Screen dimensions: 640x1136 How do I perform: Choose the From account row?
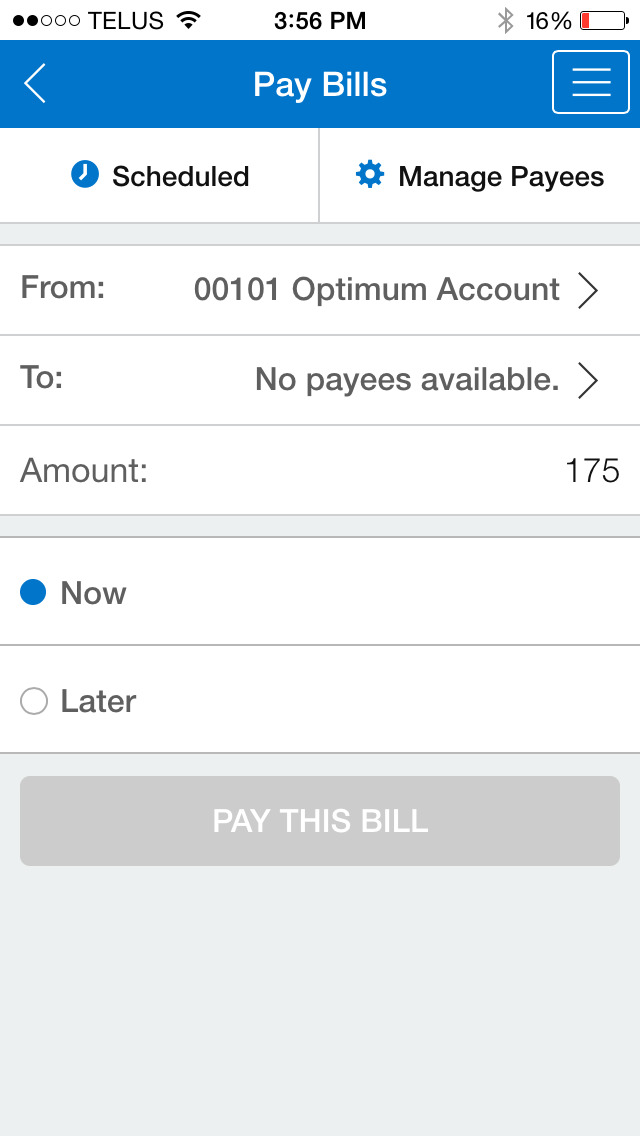pos(320,290)
